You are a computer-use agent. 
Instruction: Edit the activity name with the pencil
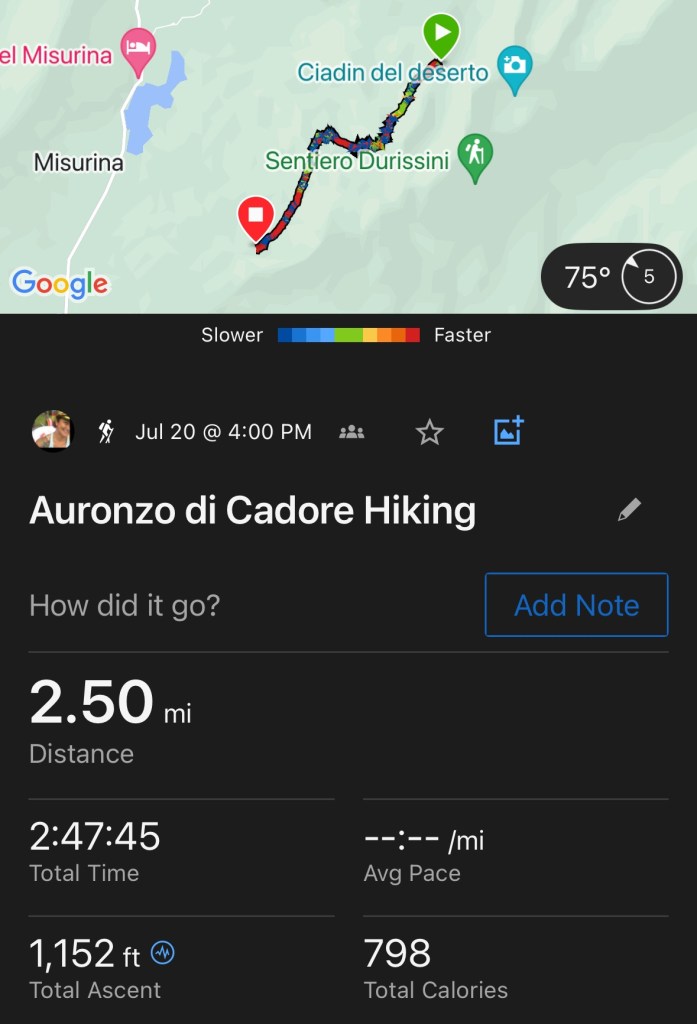pyautogui.click(x=628, y=511)
